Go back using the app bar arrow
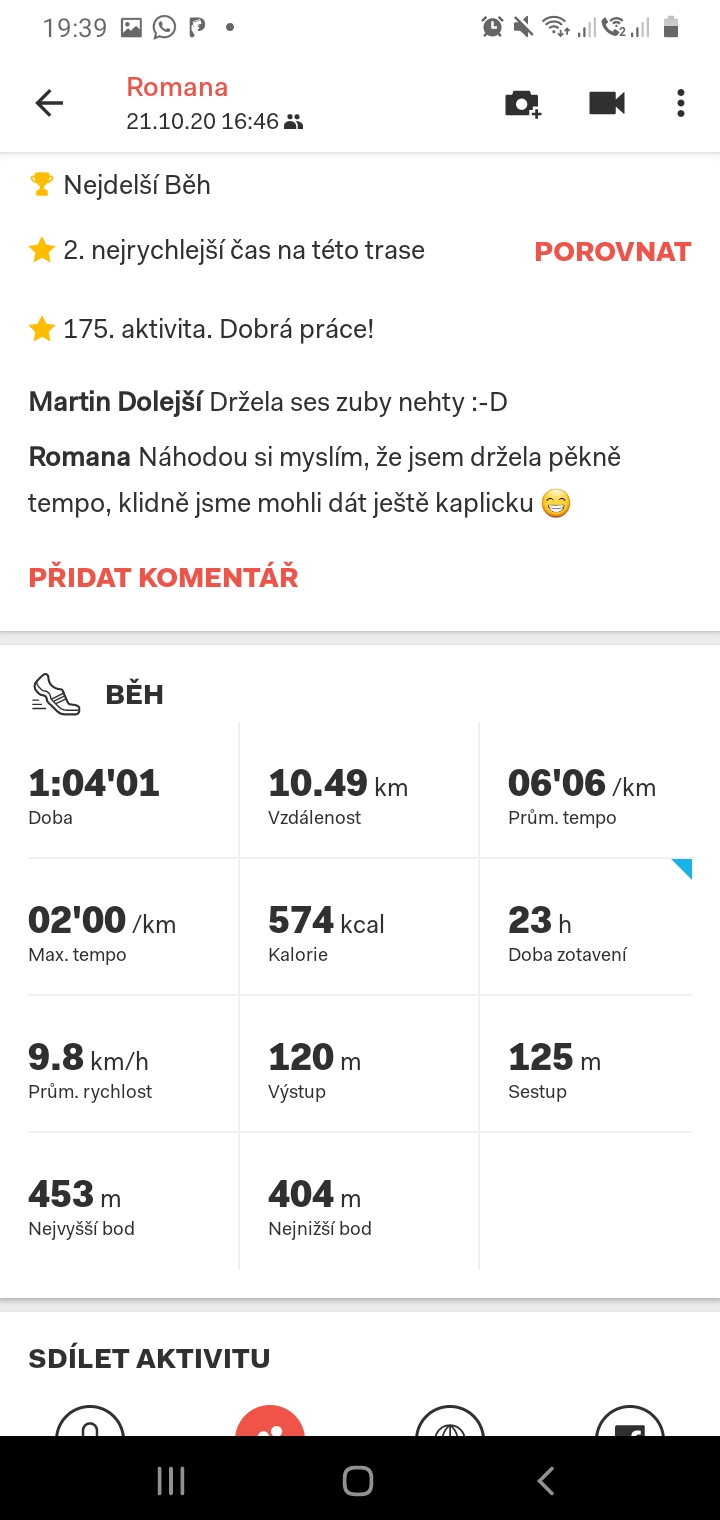The image size is (720, 1520). (49, 103)
